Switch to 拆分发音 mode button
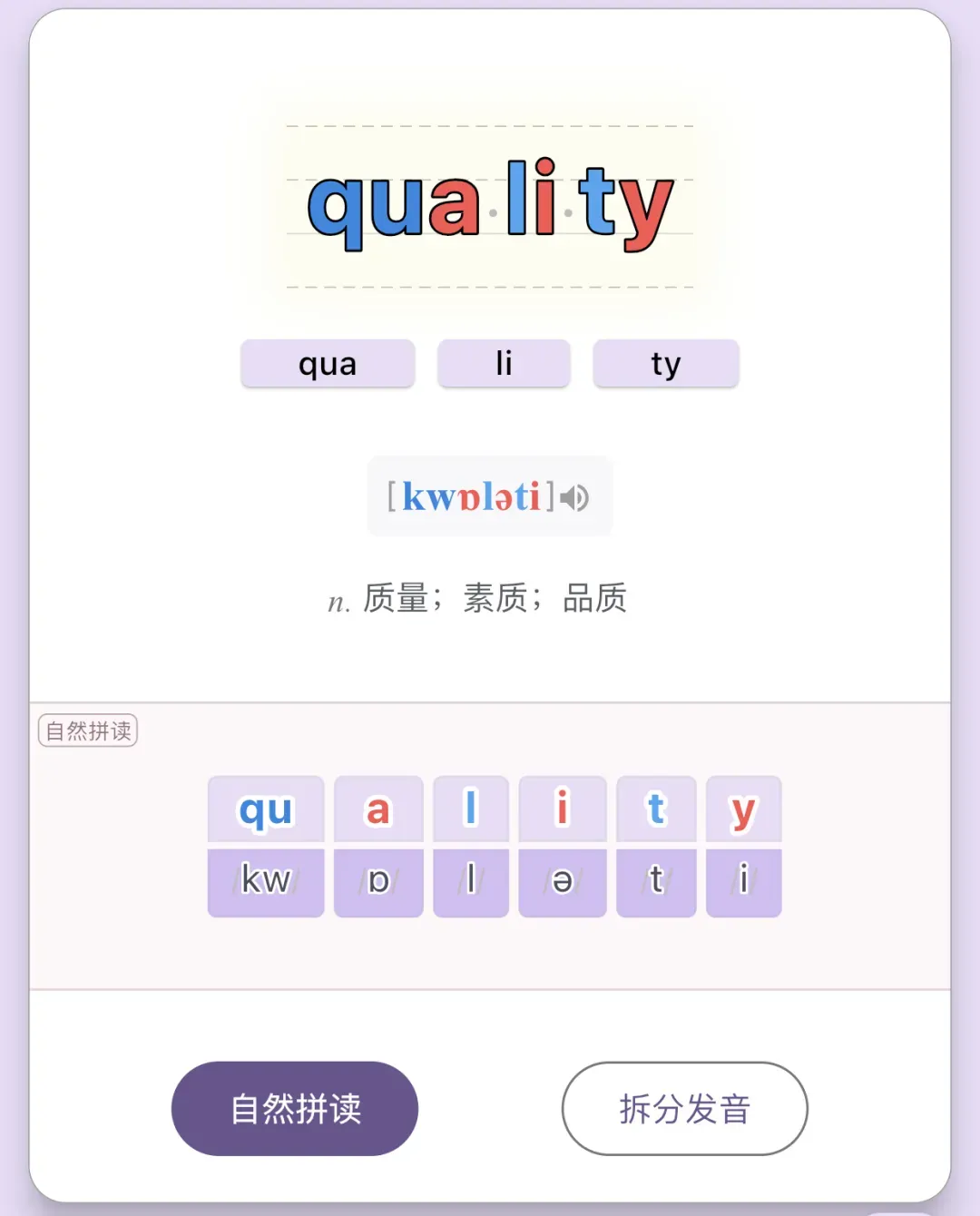Image resolution: width=980 pixels, height=1216 pixels. [x=685, y=1109]
